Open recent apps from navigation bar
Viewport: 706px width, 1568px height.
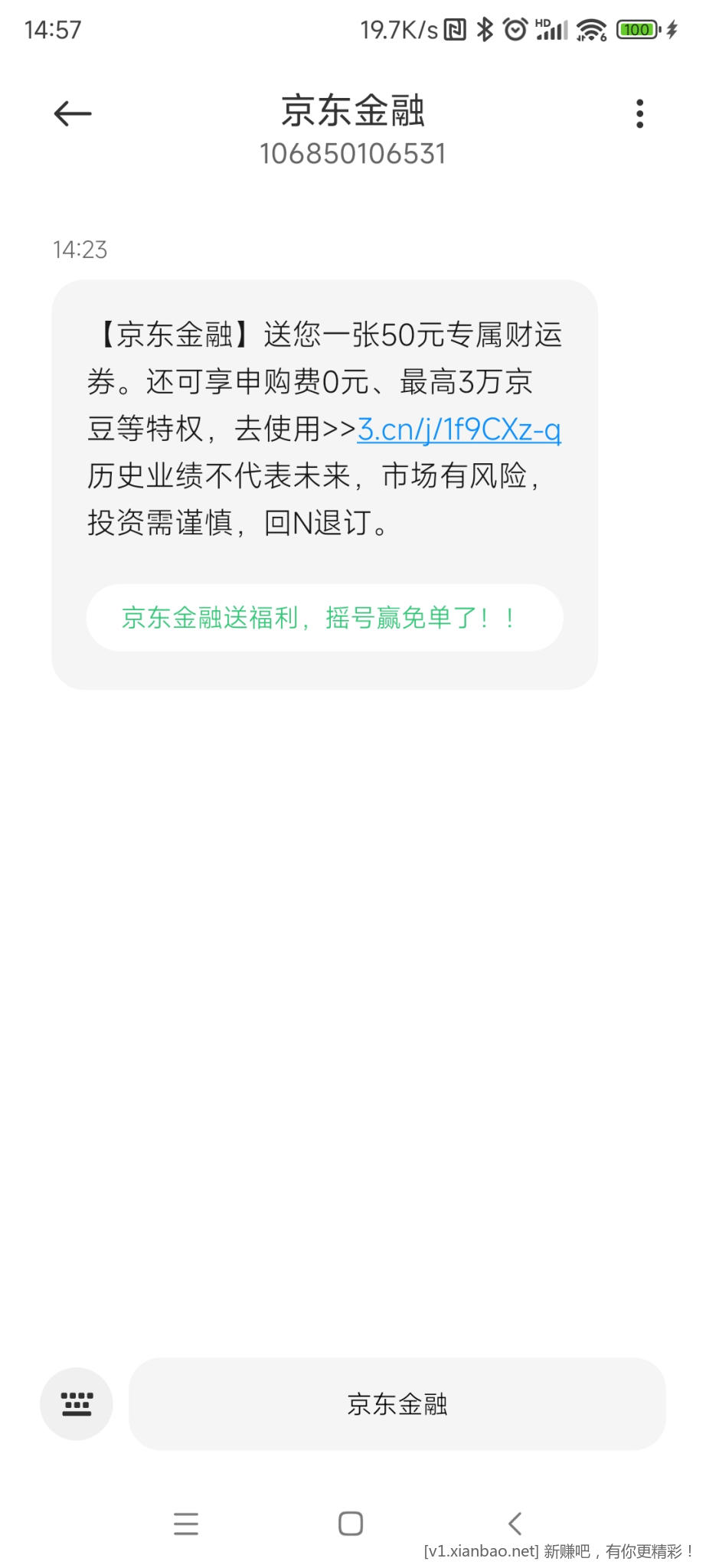(186, 1524)
